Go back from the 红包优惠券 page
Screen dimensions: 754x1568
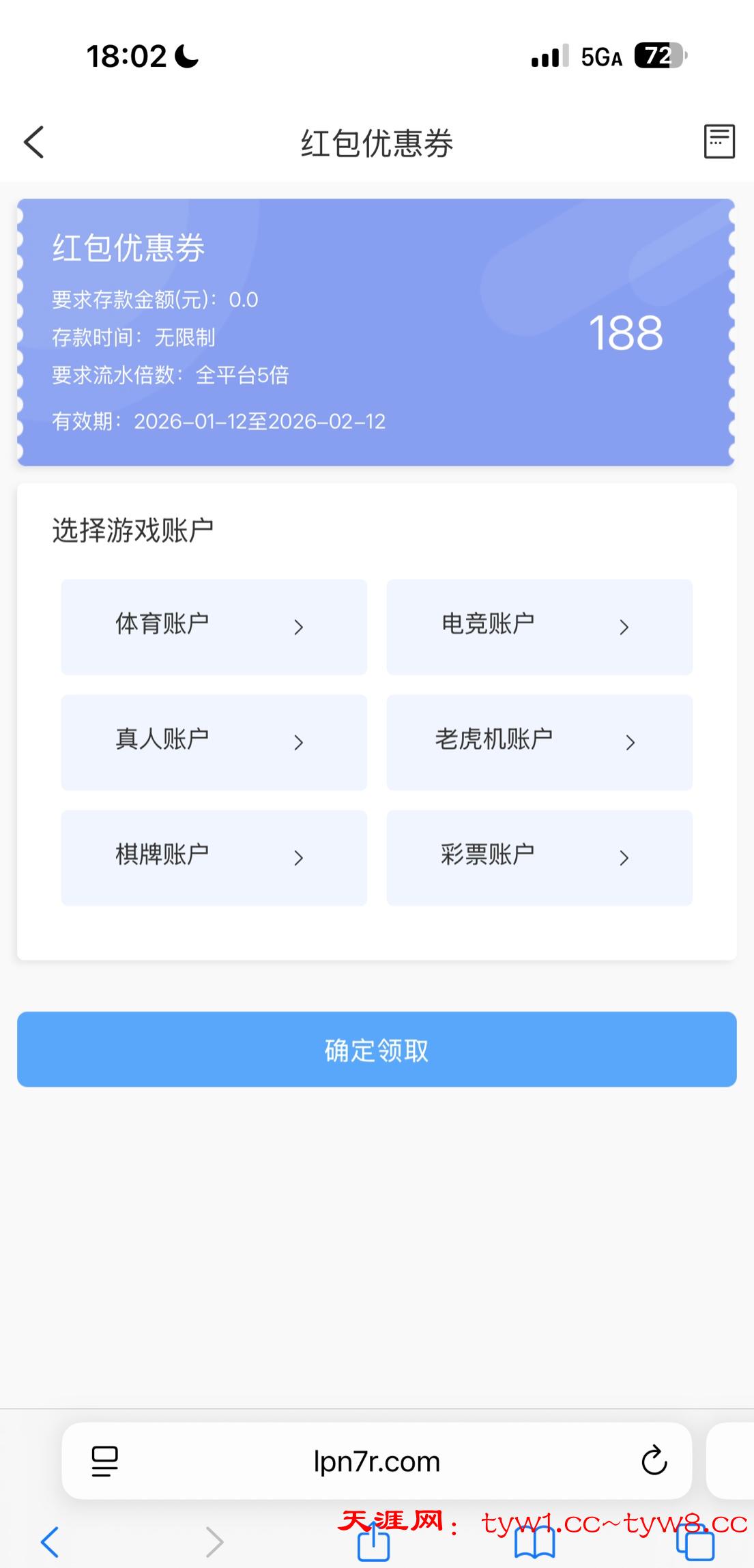[x=34, y=142]
